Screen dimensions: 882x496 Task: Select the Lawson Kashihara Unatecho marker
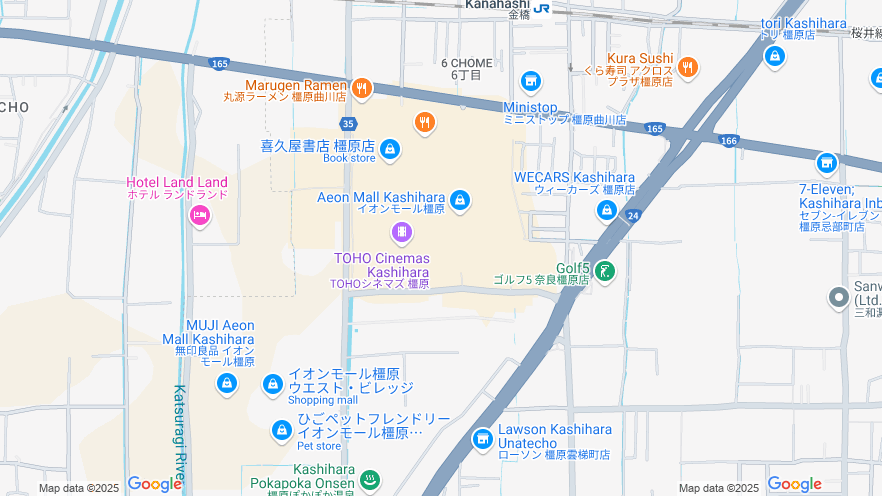click(483, 438)
